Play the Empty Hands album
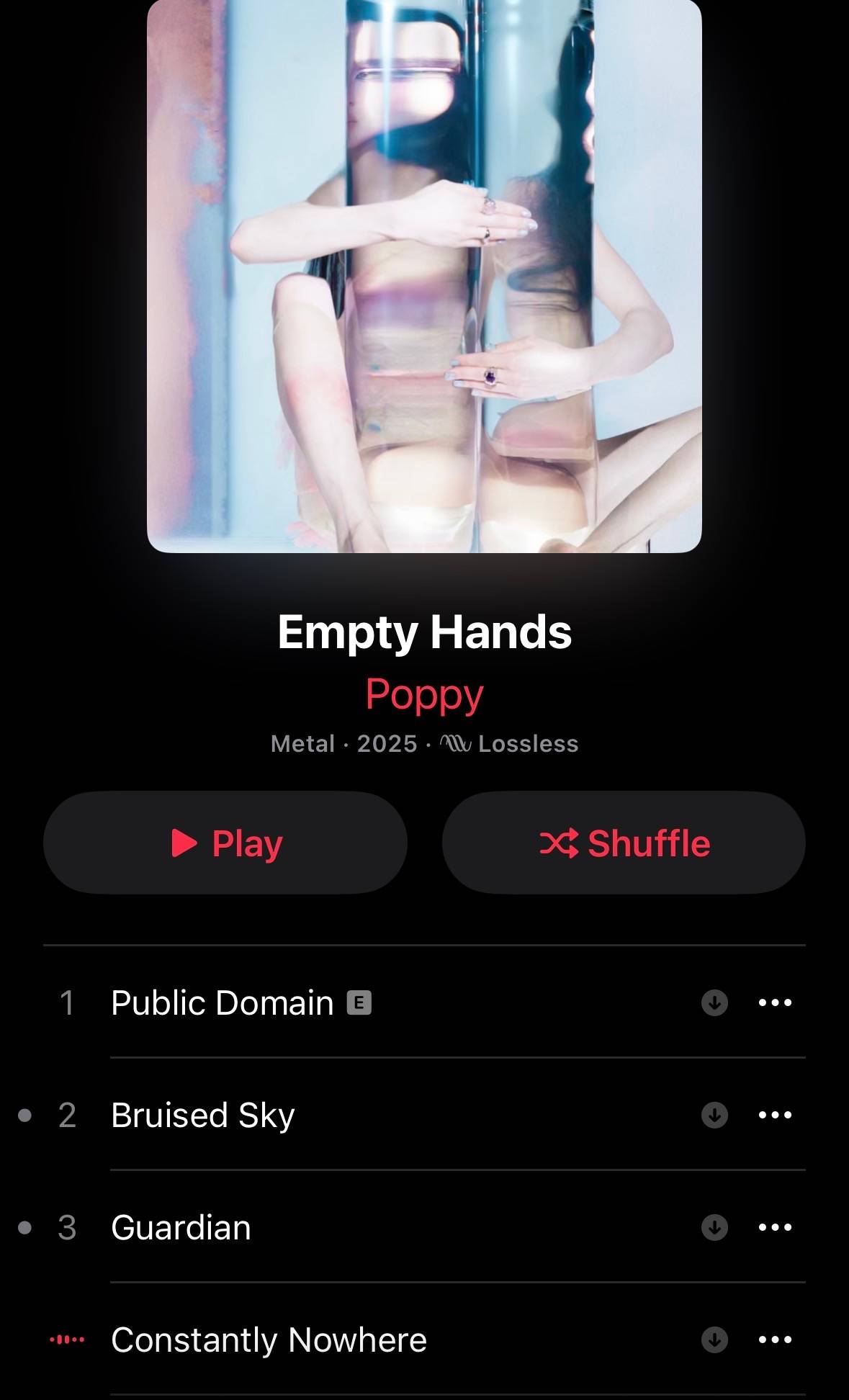 [x=225, y=843]
